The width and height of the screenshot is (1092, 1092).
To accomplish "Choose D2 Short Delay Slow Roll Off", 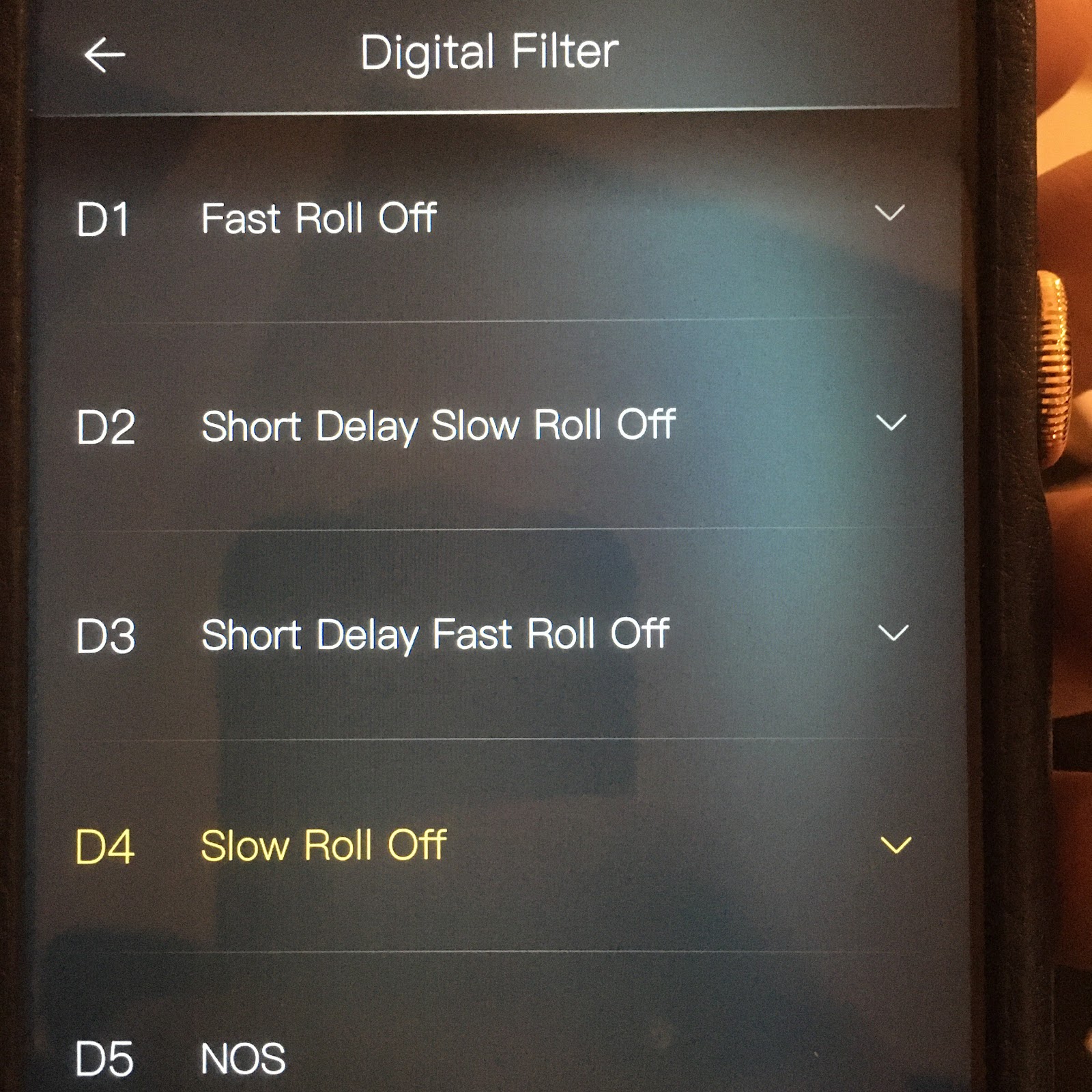I will click(437, 427).
